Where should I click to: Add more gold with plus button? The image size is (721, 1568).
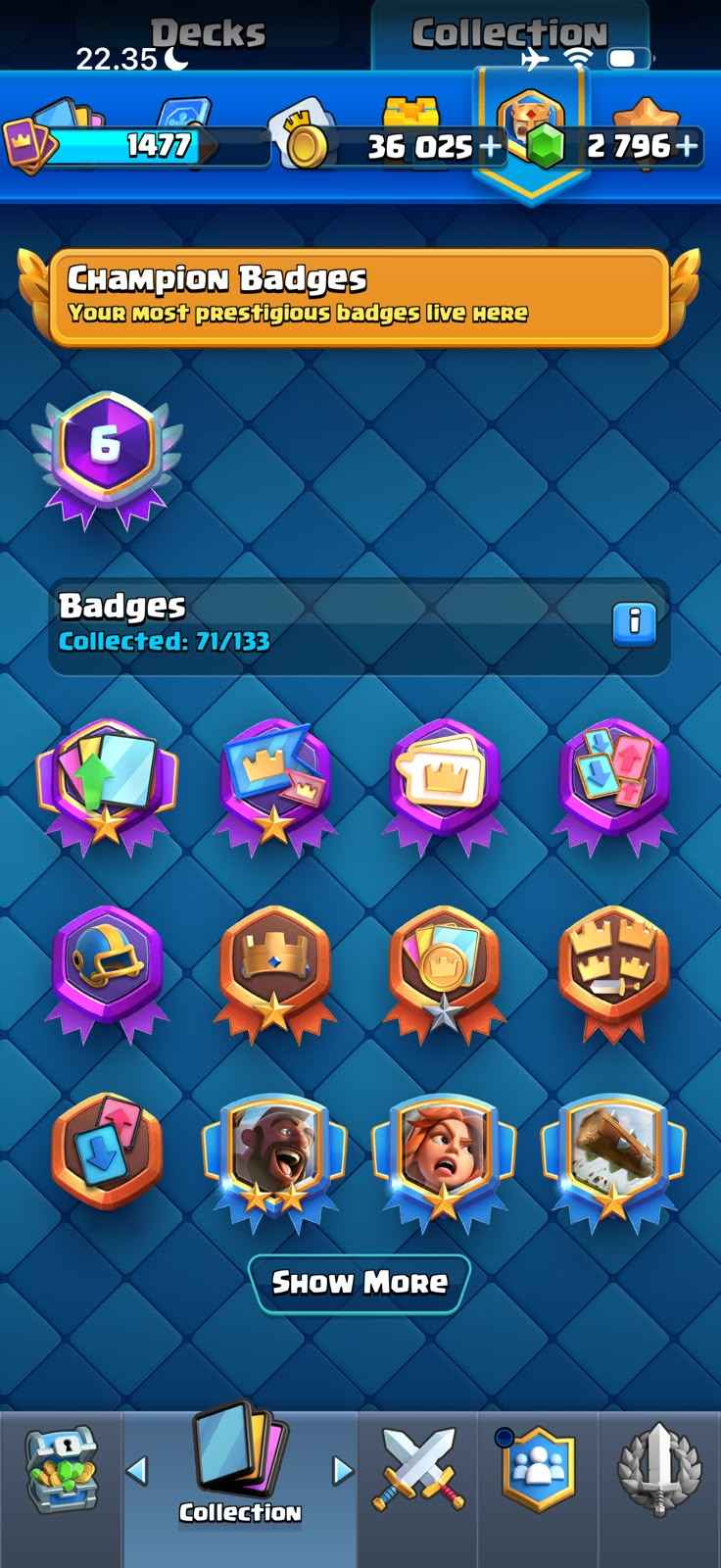coord(489,147)
